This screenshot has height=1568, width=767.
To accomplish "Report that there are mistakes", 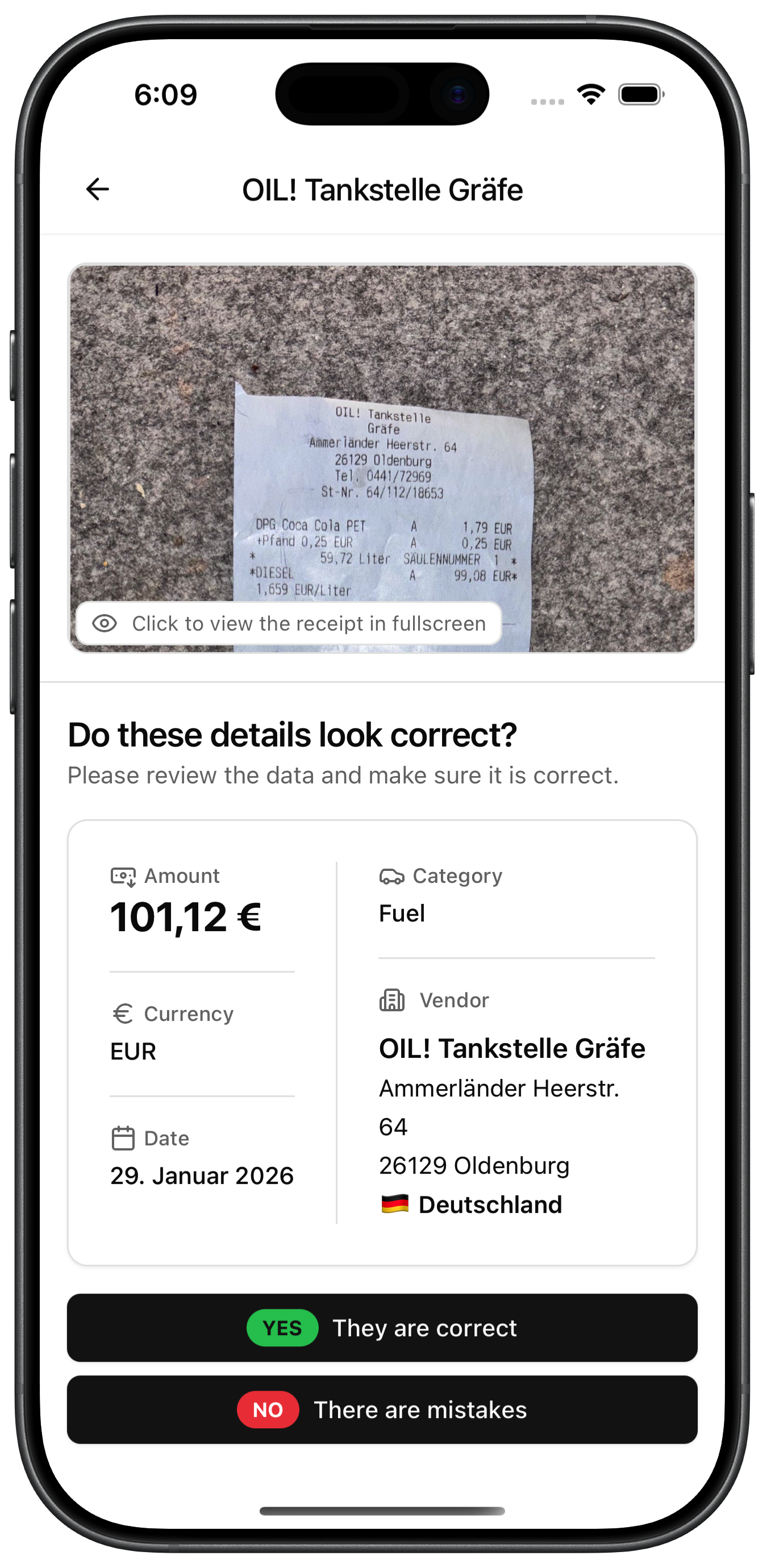I will pyautogui.click(x=382, y=1409).
